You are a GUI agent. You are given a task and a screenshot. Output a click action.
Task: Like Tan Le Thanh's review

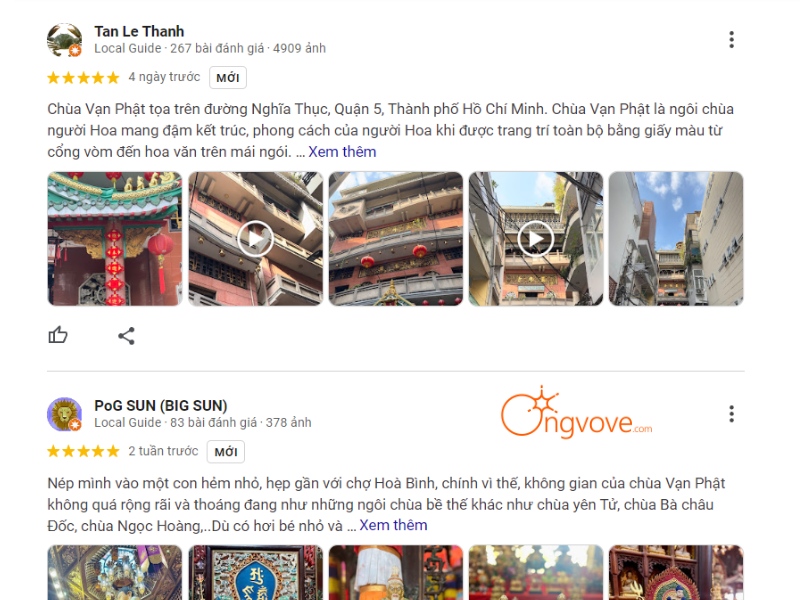[58, 336]
